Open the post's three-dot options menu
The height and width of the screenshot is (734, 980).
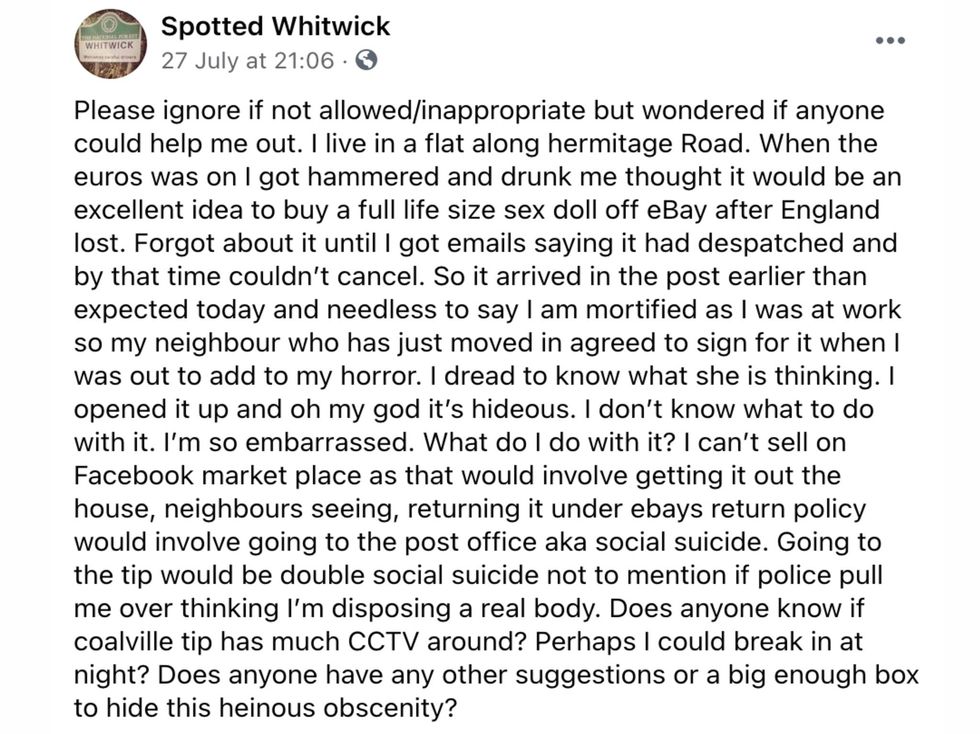click(x=889, y=40)
